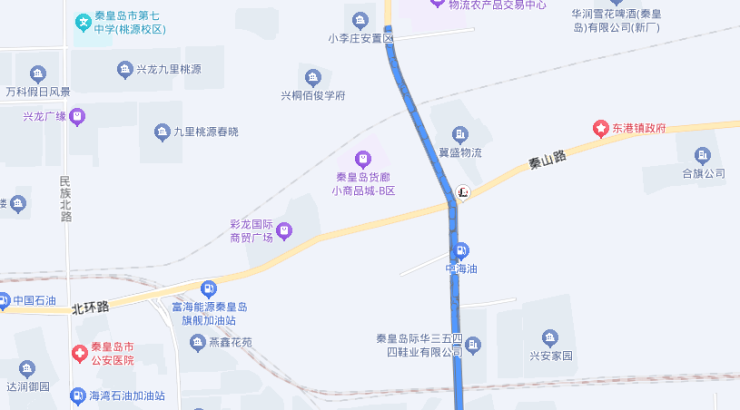
Task: Select the 秦皇岛市第七中学 marker
Action: coord(83,21)
